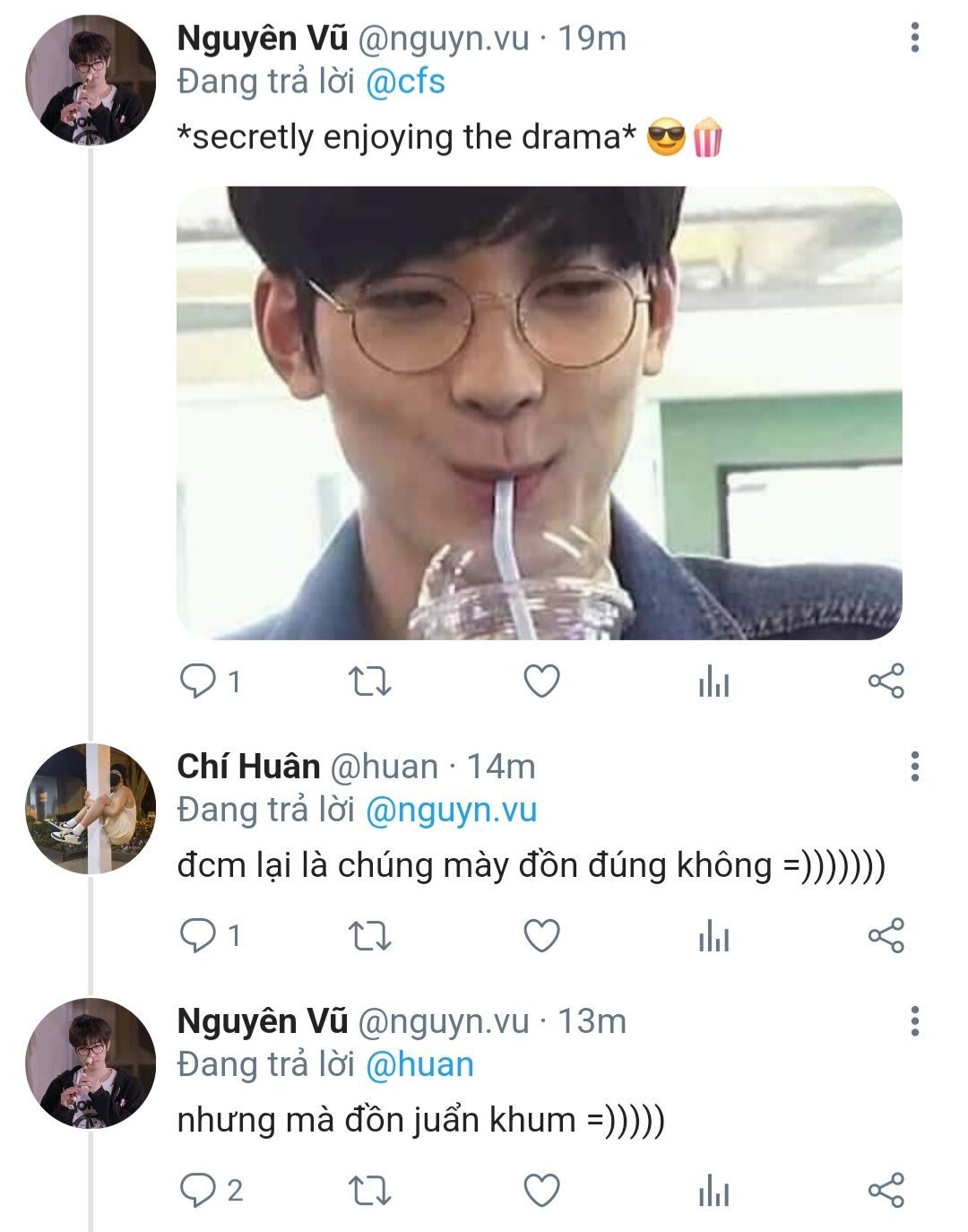The height and width of the screenshot is (1232, 968).
Task: Retweet Chí Huân's tweet
Action: [369, 936]
